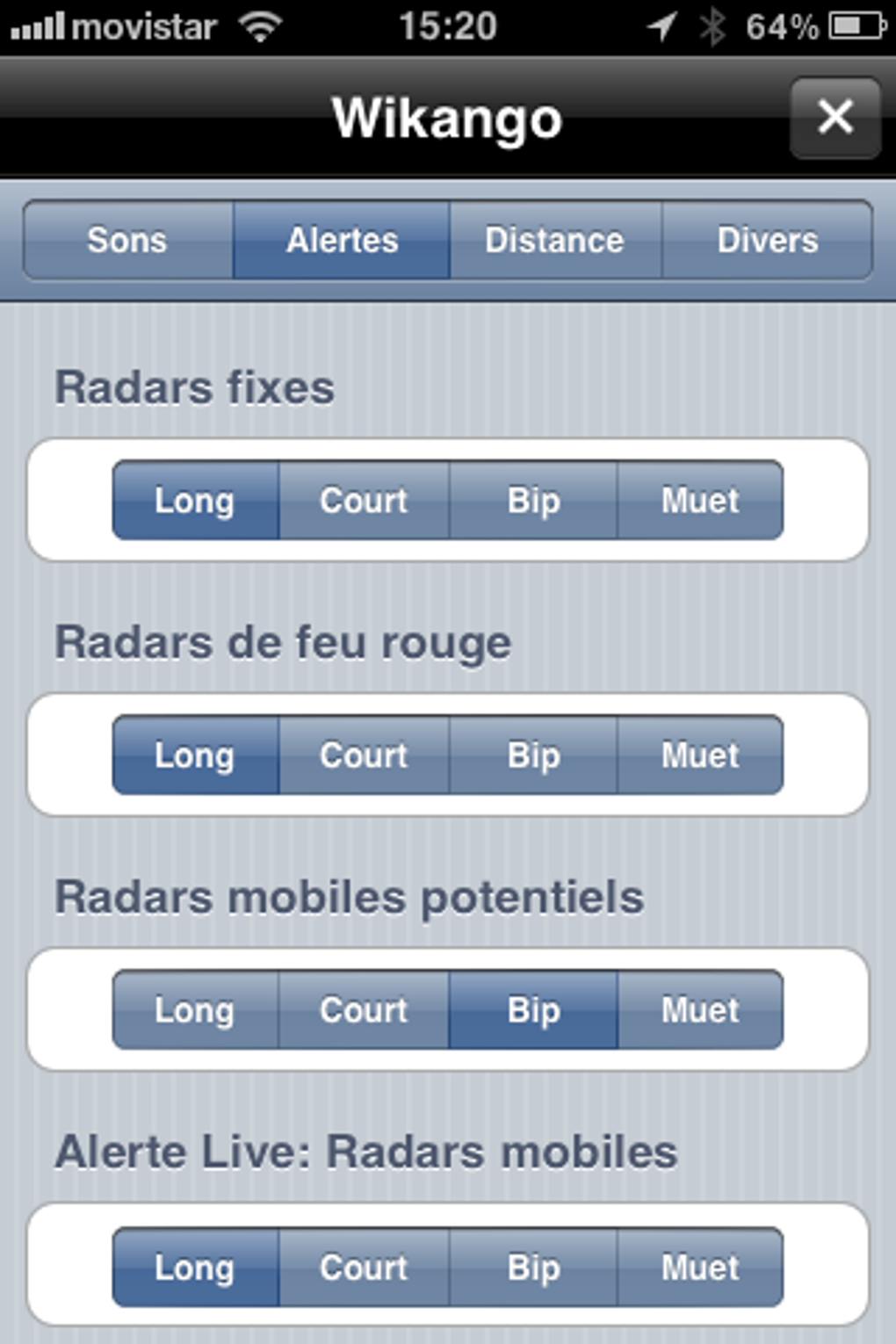Mute Radars mobiles potentiels alerts
The height and width of the screenshot is (1344, 896).
[700, 1010]
